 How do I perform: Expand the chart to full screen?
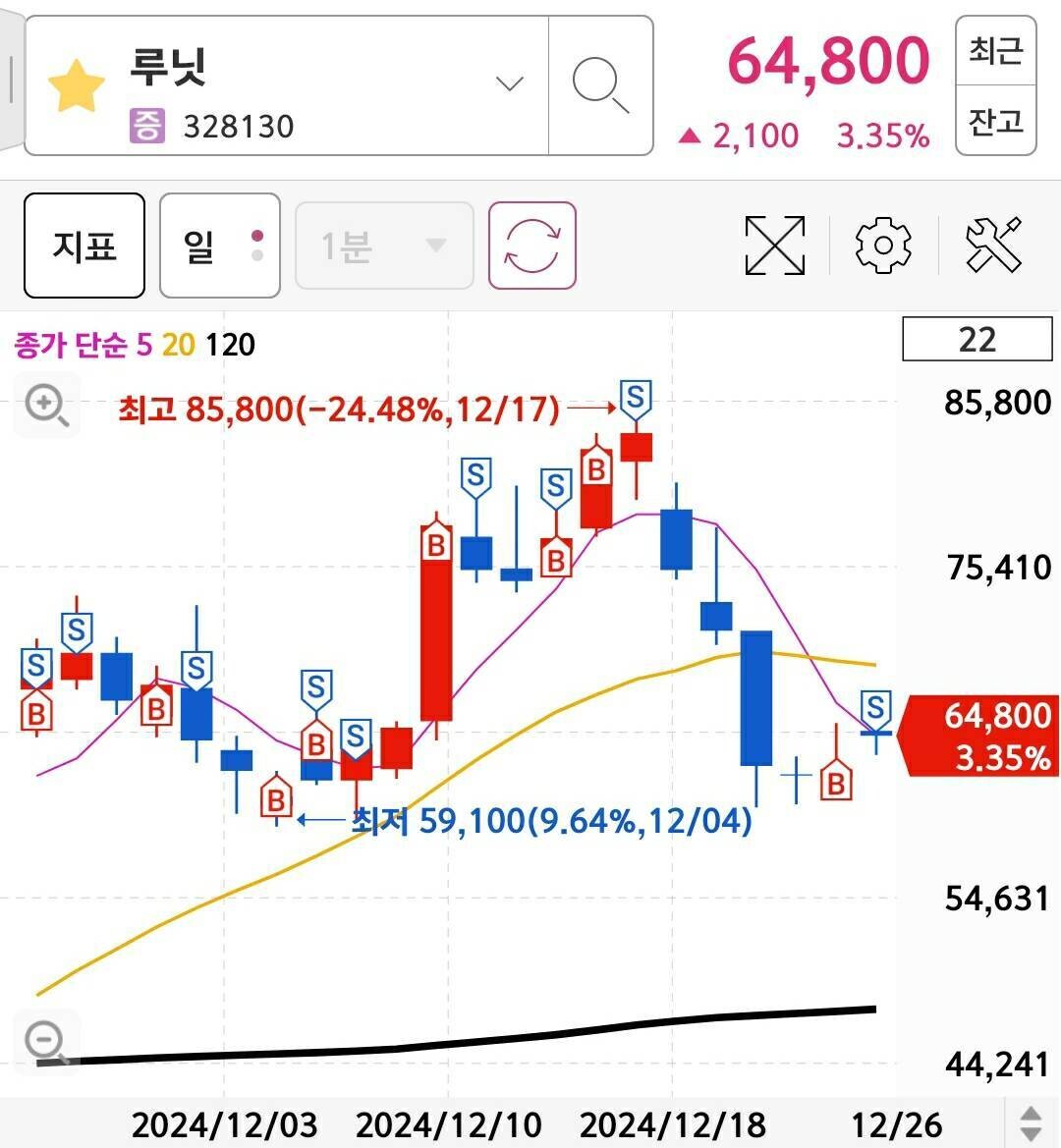(775, 246)
